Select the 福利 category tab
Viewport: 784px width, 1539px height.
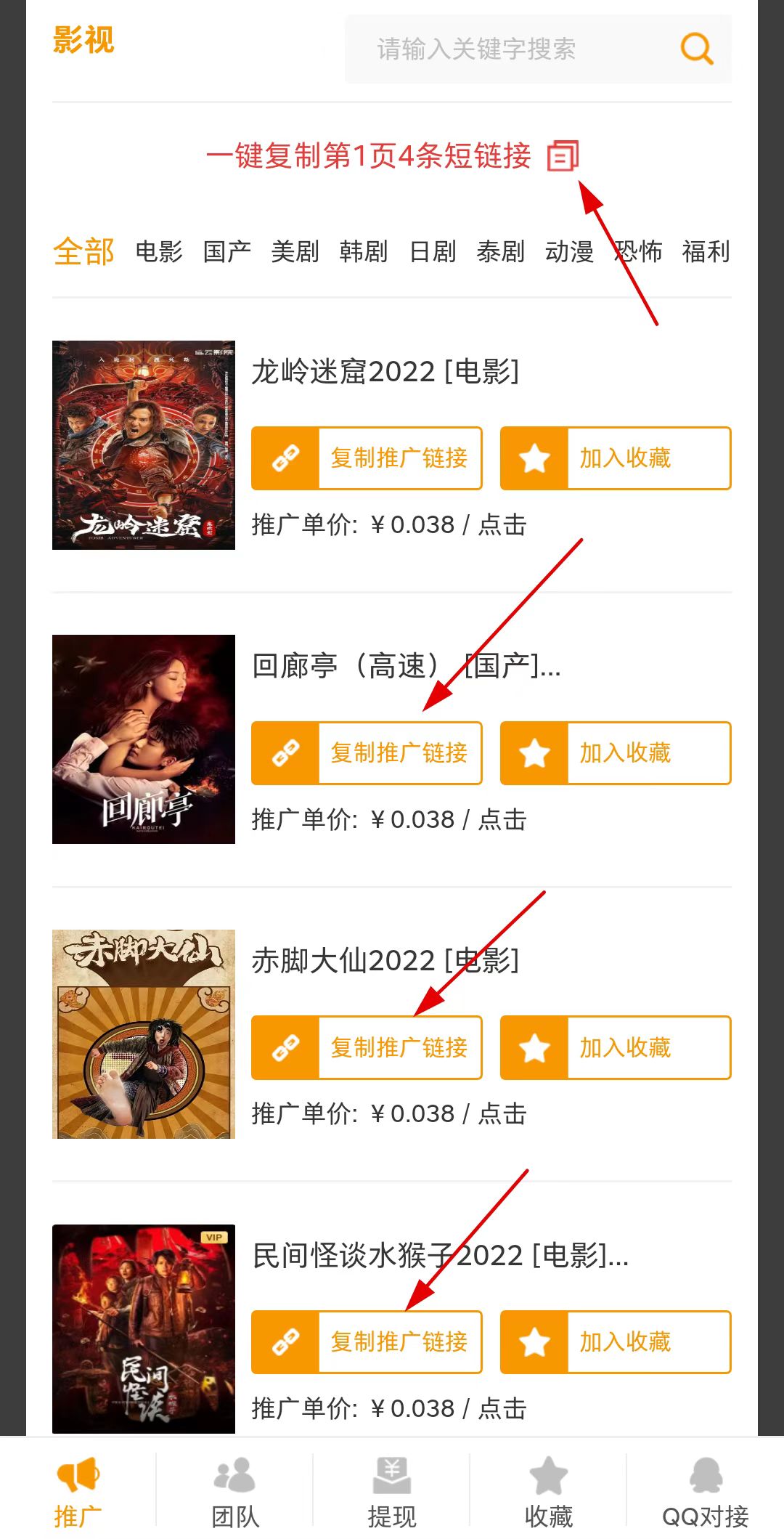(706, 252)
